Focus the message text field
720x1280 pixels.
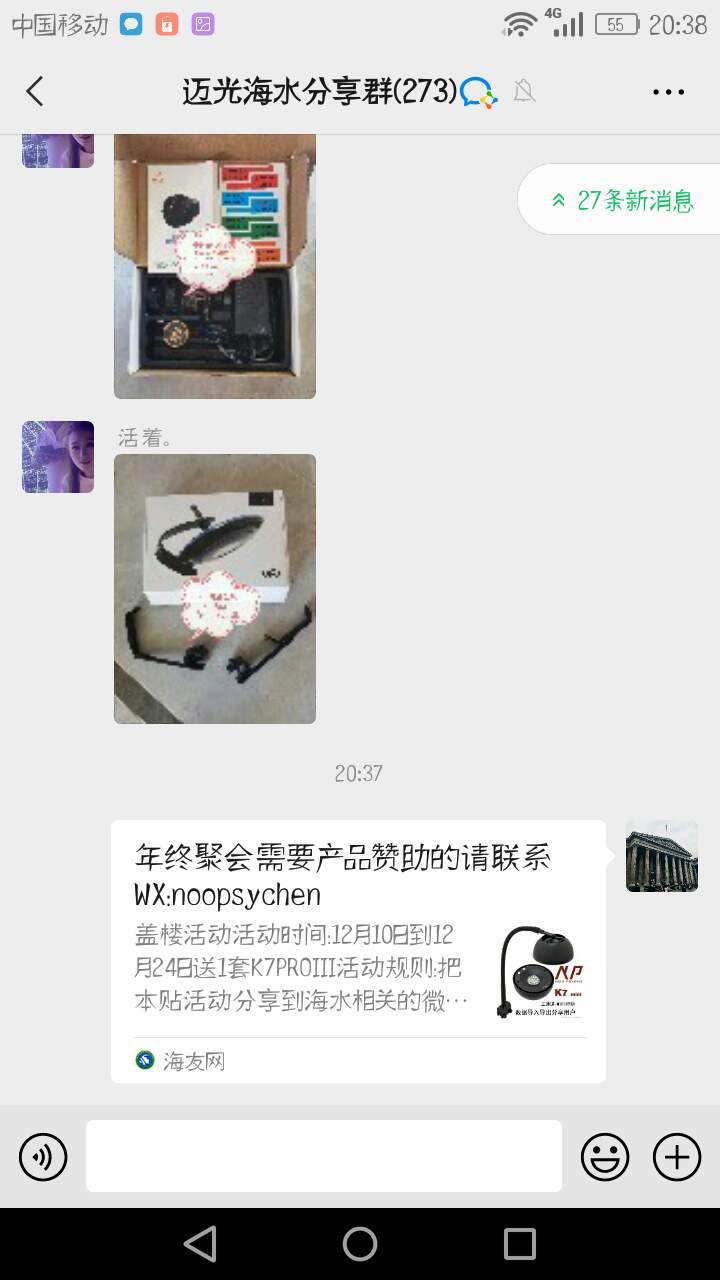click(x=324, y=1156)
